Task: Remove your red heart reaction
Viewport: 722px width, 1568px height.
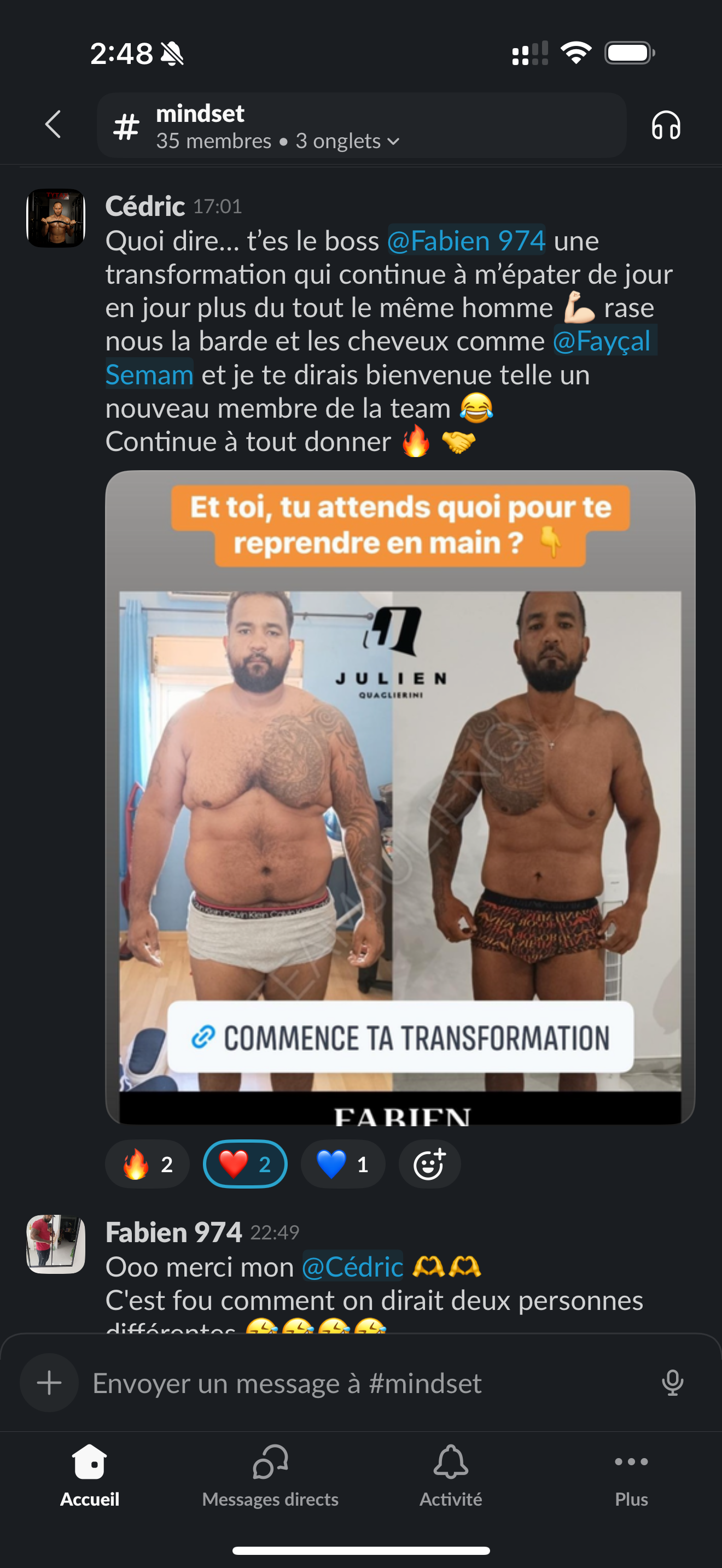Action: coord(244,1165)
